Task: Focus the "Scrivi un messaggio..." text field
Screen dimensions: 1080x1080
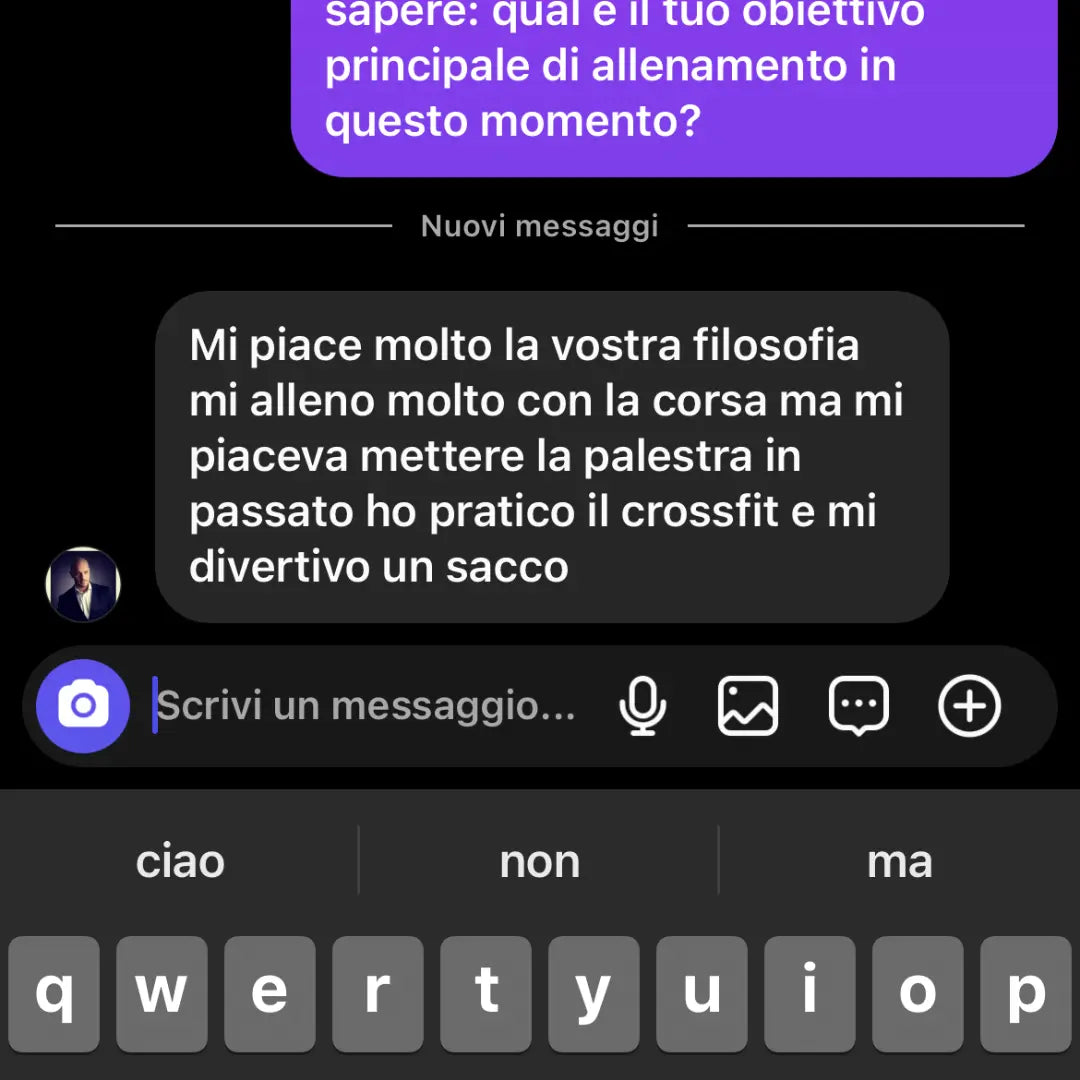Action: tap(370, 706)
